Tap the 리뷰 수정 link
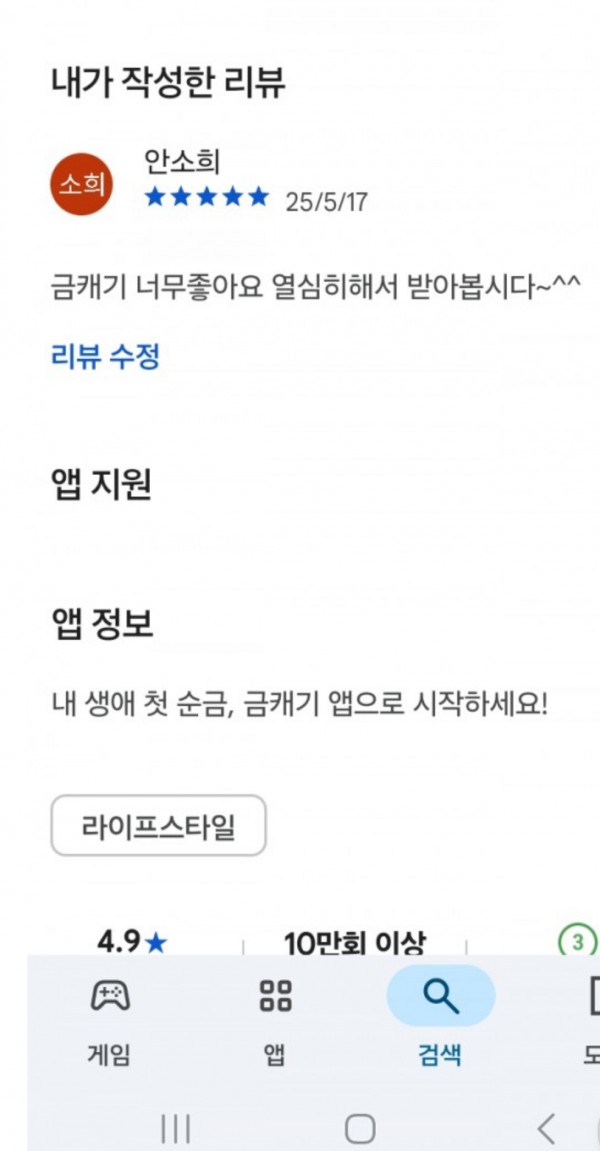Image resolution: width=600 pixels, height=1151 pixels. click(105, 357)
